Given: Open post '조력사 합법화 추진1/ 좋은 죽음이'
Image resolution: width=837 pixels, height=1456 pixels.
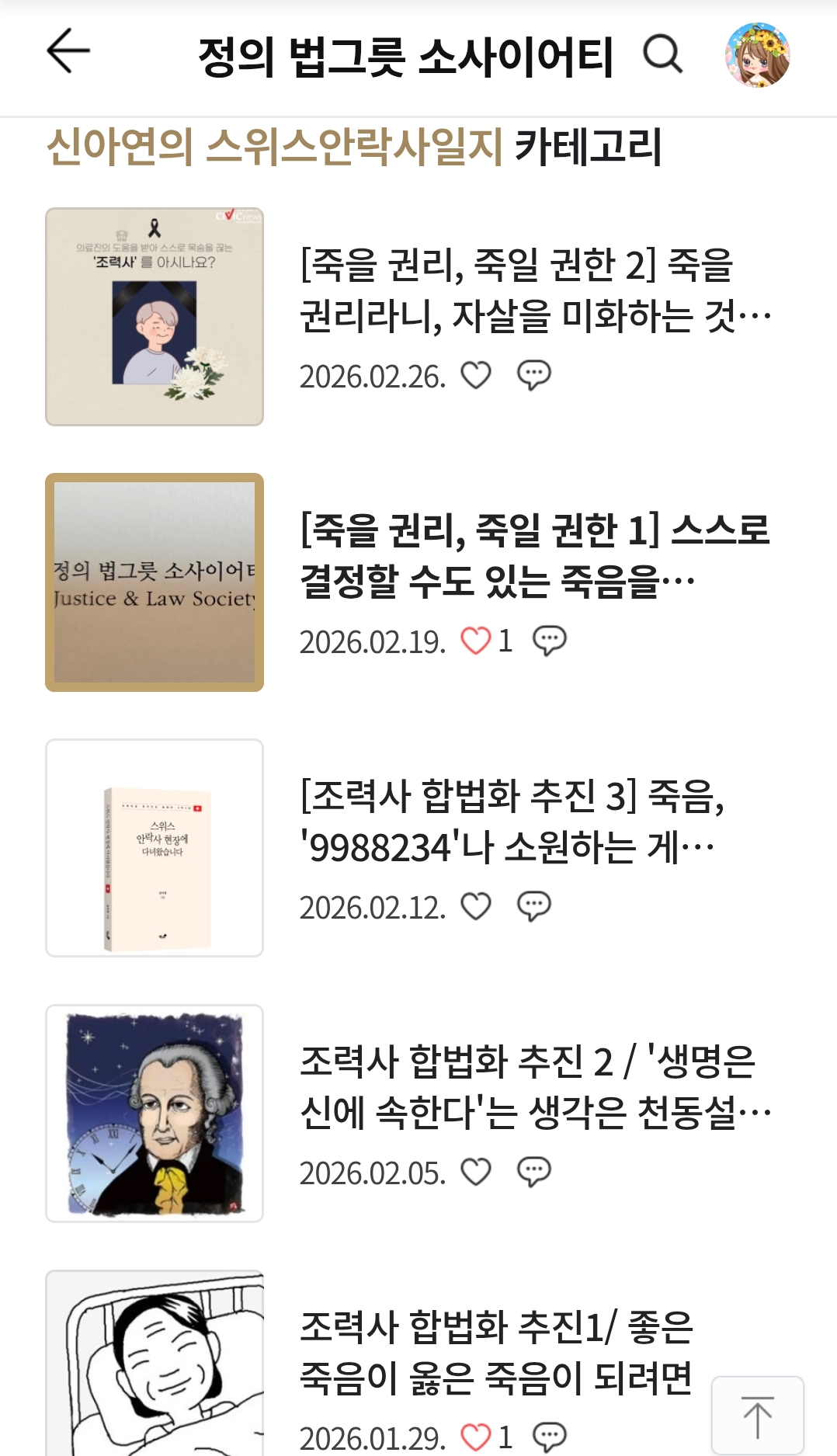Looking at the screenshot, I should click(x=497, y=1352).
